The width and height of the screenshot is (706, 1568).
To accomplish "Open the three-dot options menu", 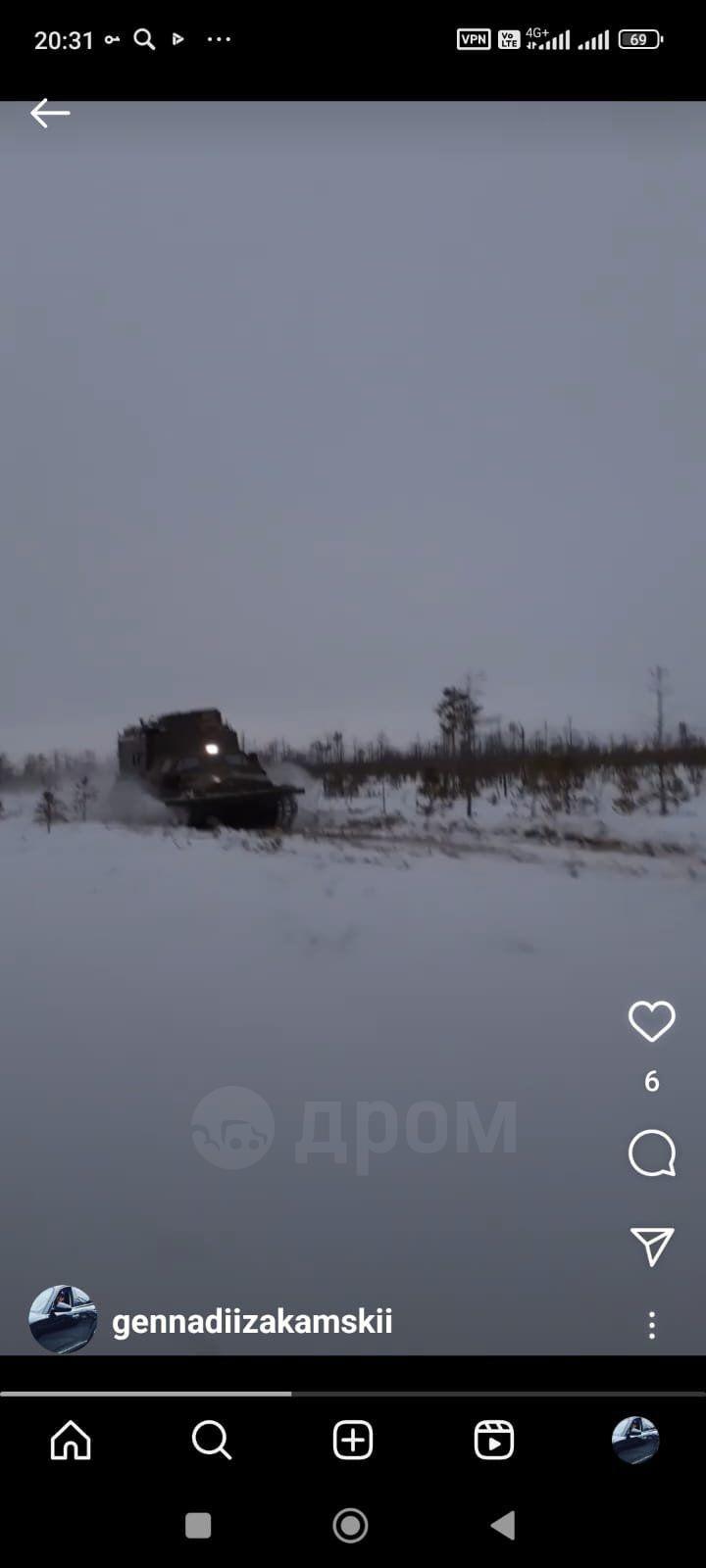I will (x=652, y=1325).
